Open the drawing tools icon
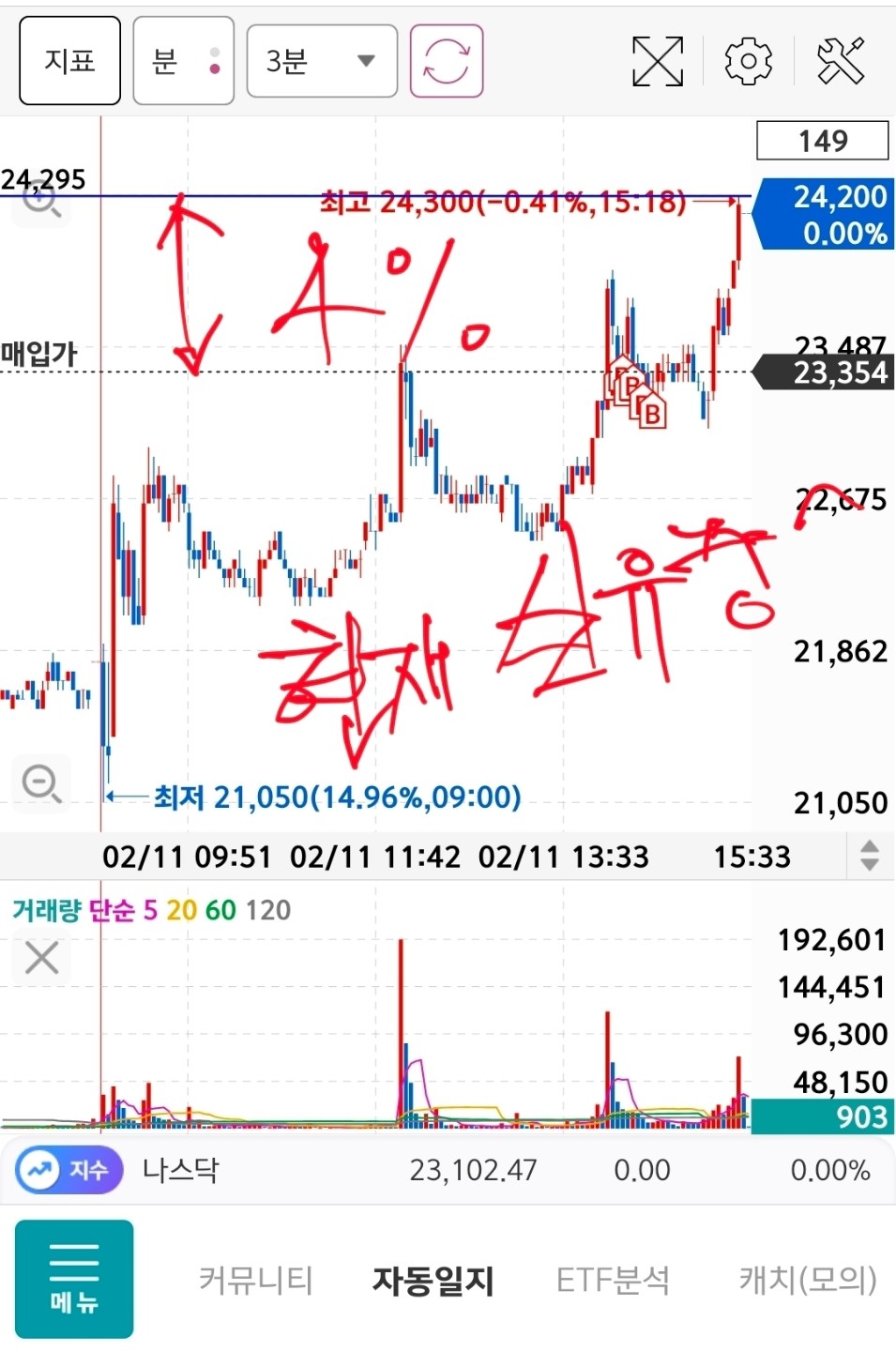The width and height of the screenshot is (896, 1351). click(x=840, y=61)
